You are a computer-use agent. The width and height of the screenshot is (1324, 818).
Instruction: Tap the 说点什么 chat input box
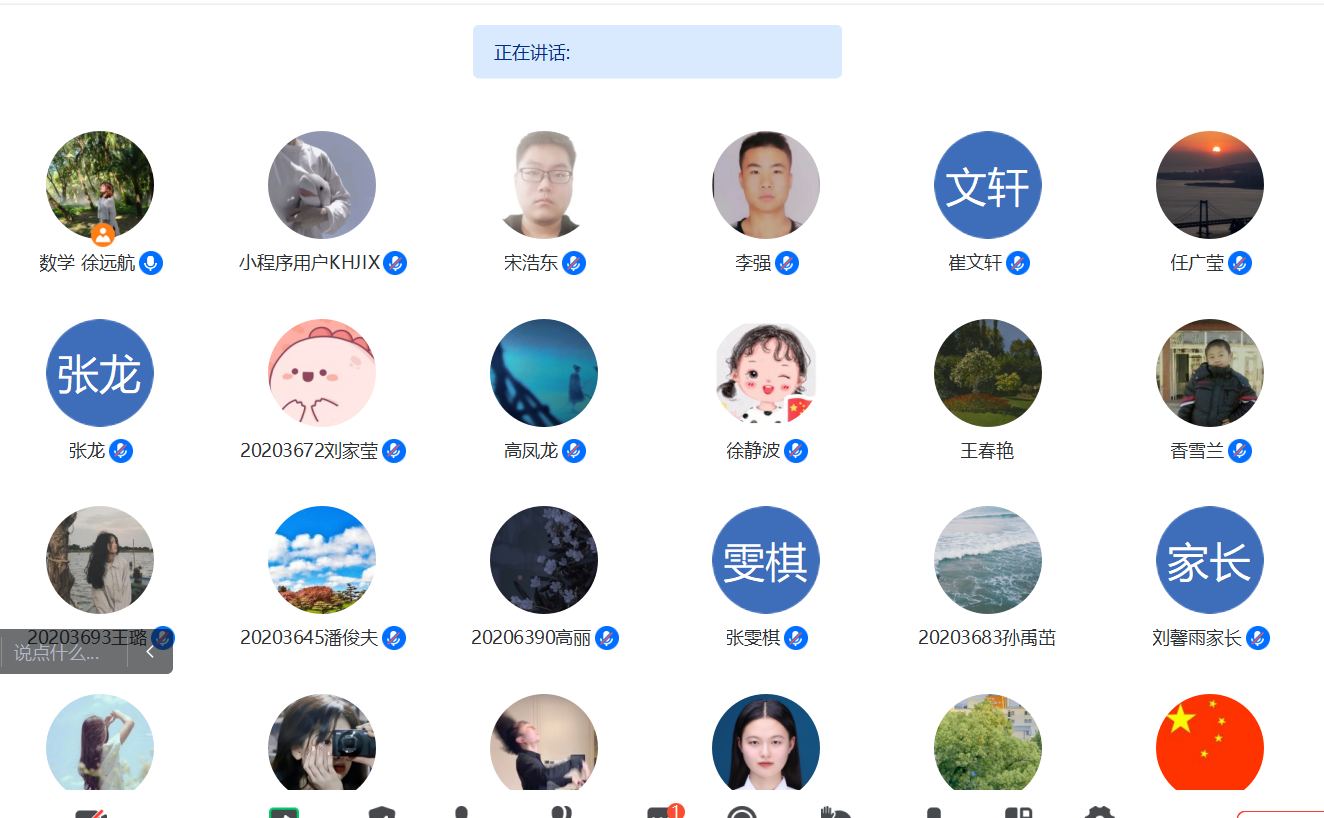pyautogui.click(x=58, y=653)
